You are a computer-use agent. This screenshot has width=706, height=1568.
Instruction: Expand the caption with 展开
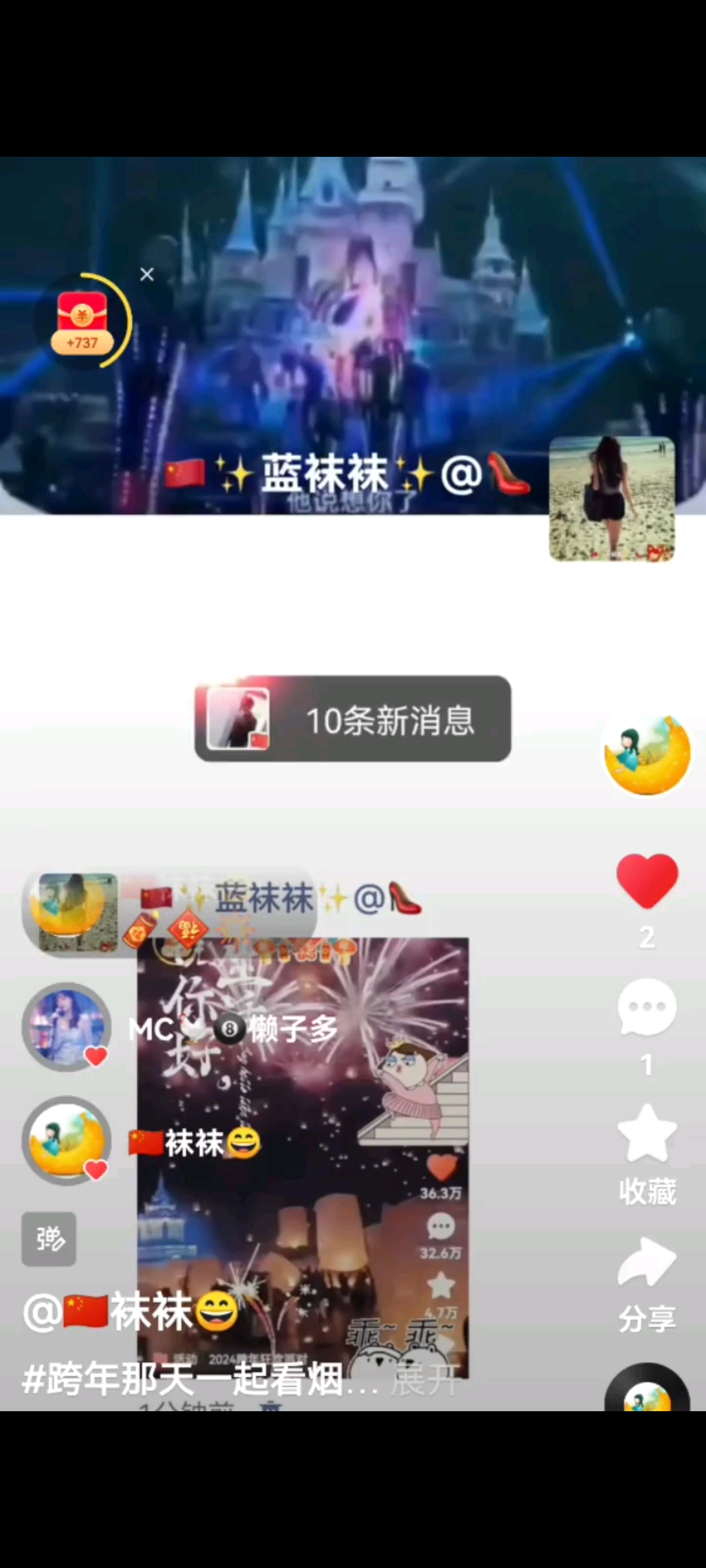[426, 1380]
